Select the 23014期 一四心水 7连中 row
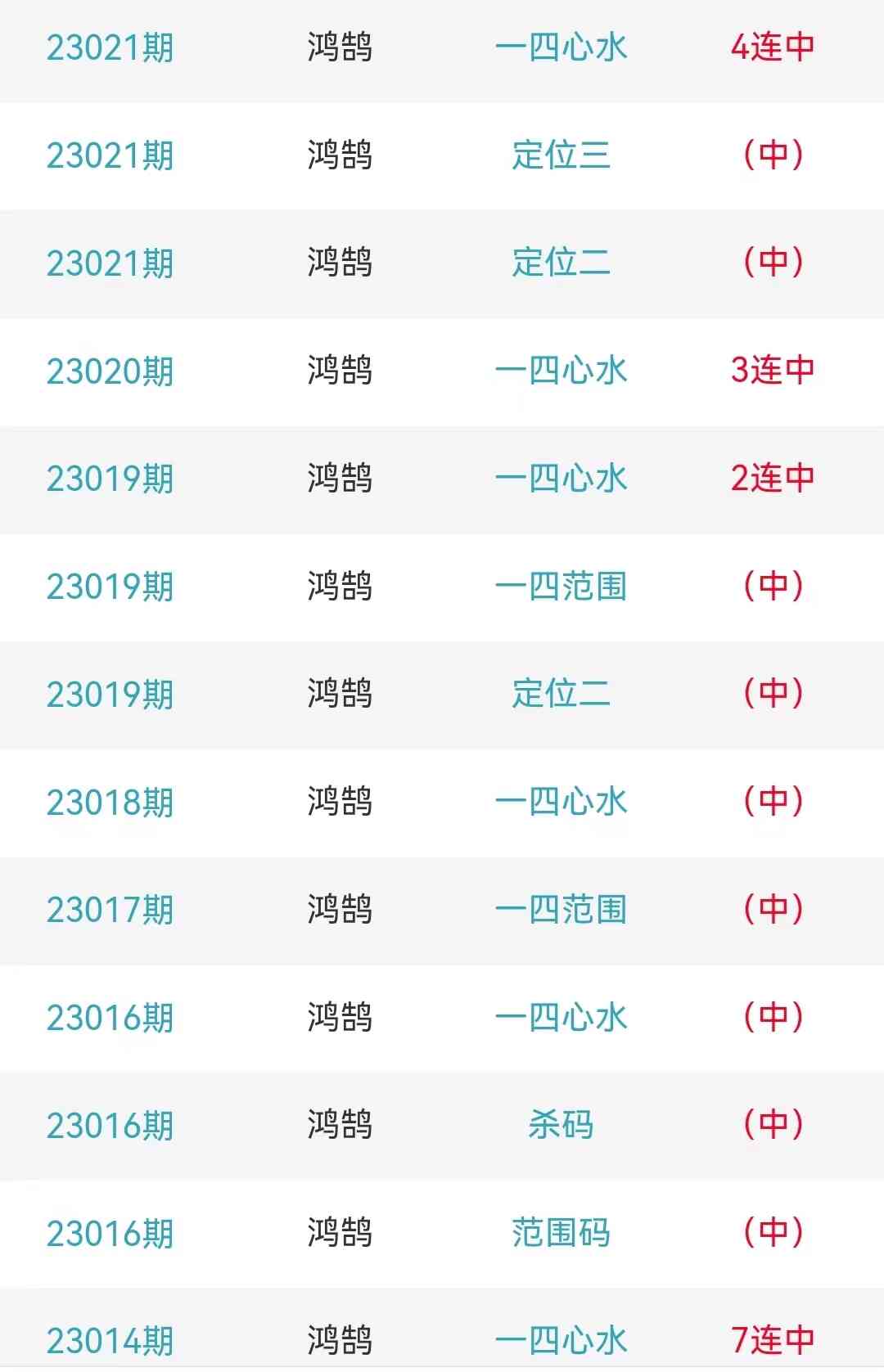The image size is (884, 1372). [x=561, y=1340]
